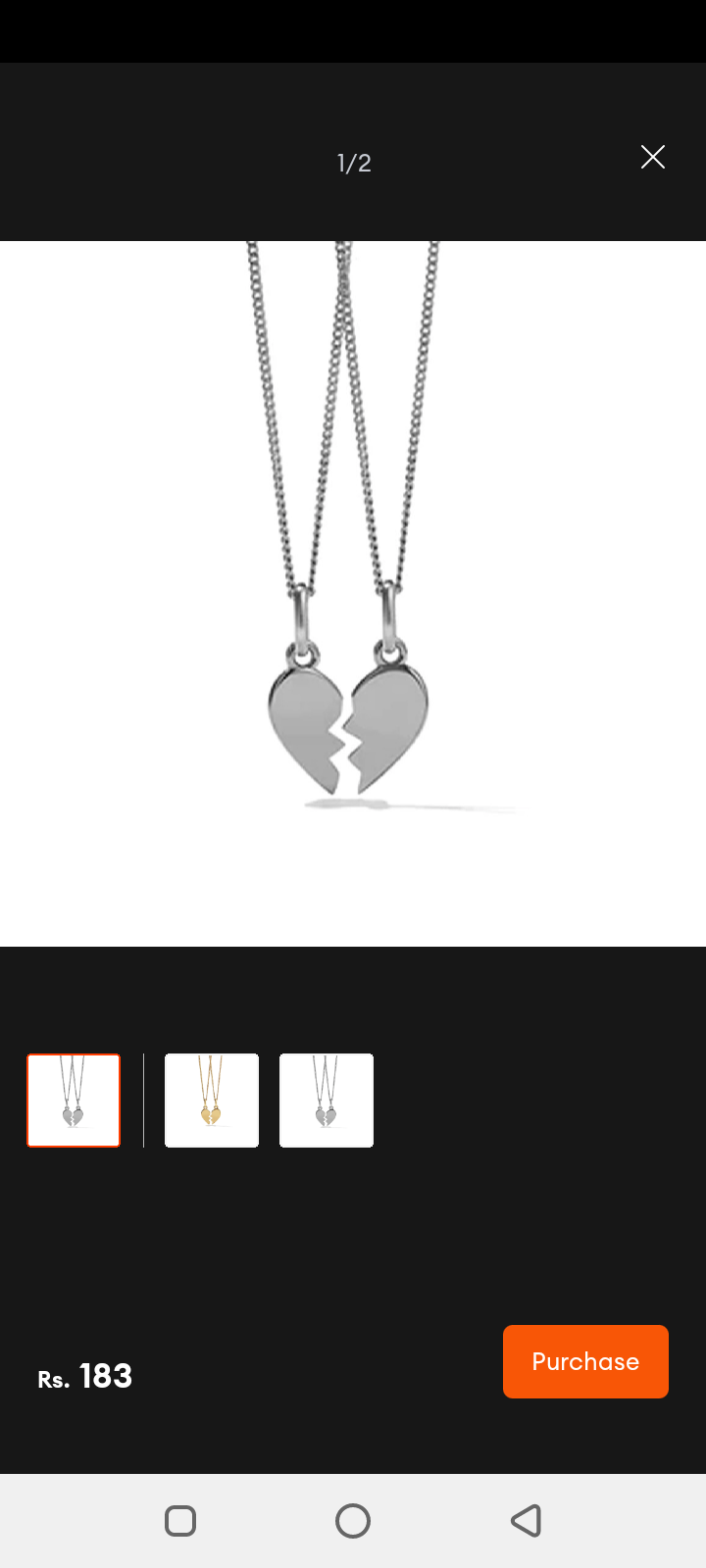706x1568 pixels.
Task: Select the gold necklace thumbnail
Action: (212, 1101)
